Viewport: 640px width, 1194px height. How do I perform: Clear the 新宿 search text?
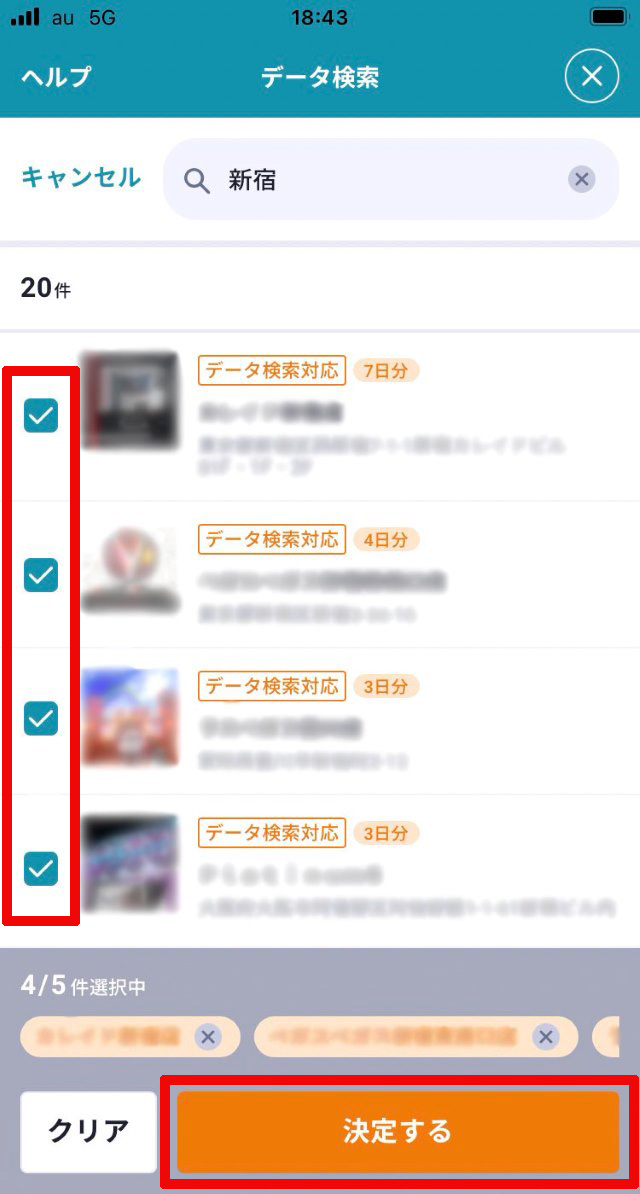point(582,180)
